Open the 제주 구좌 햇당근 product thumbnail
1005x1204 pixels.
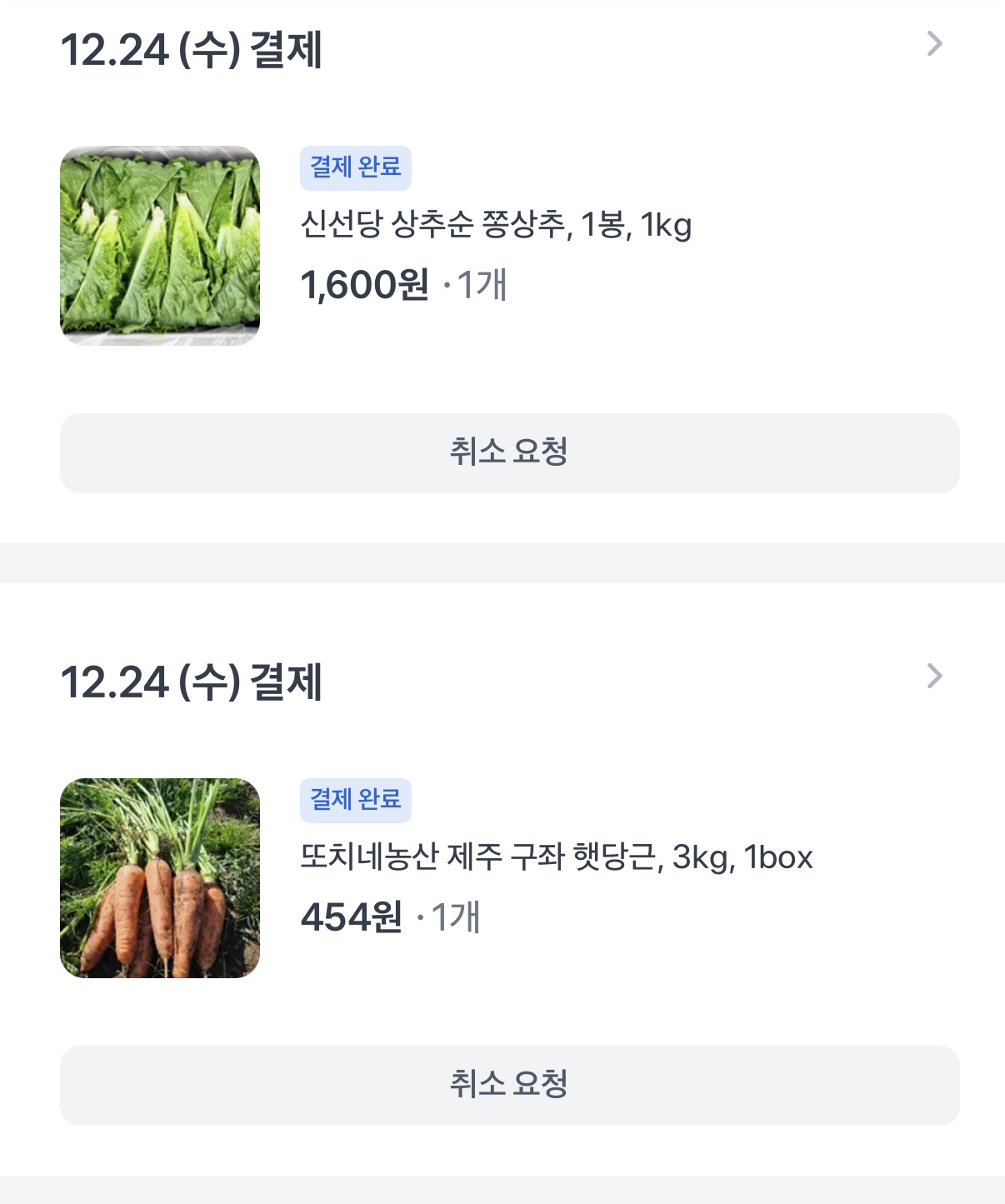160,878
